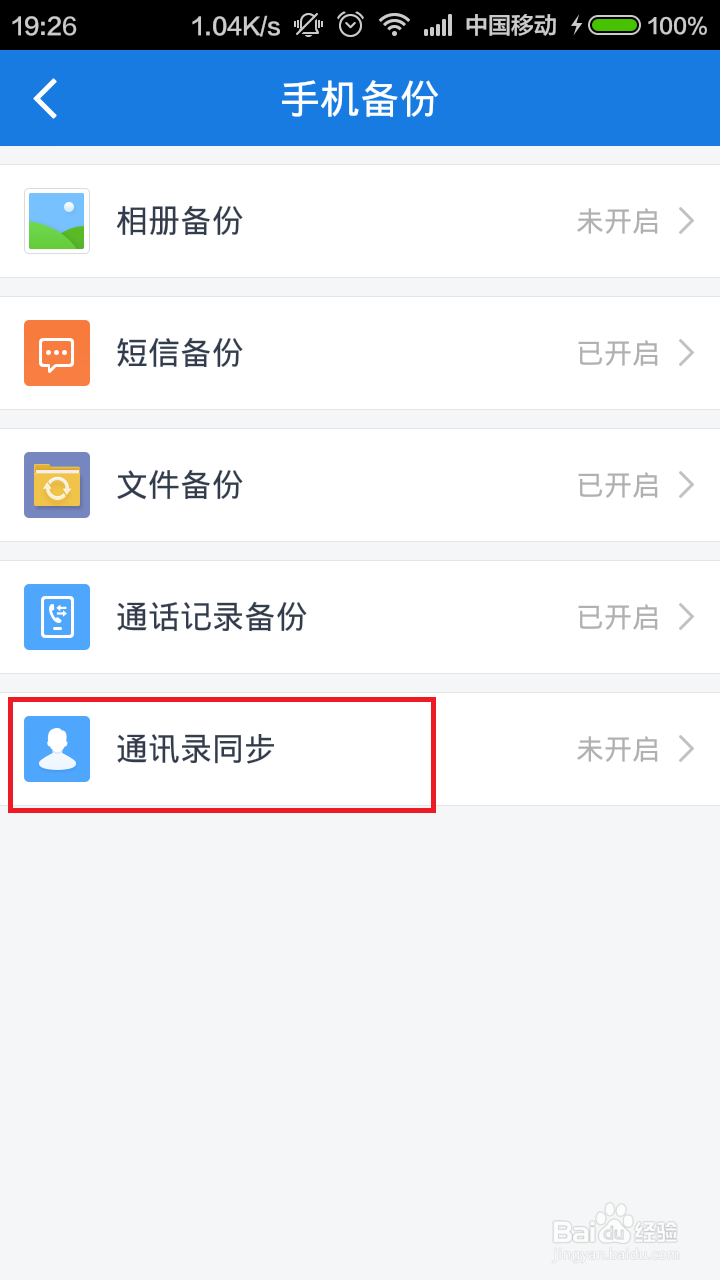Tap the Wi-Fi icon in the status bar
Viewport: 720px width, 1280px height.
point(394,25)
